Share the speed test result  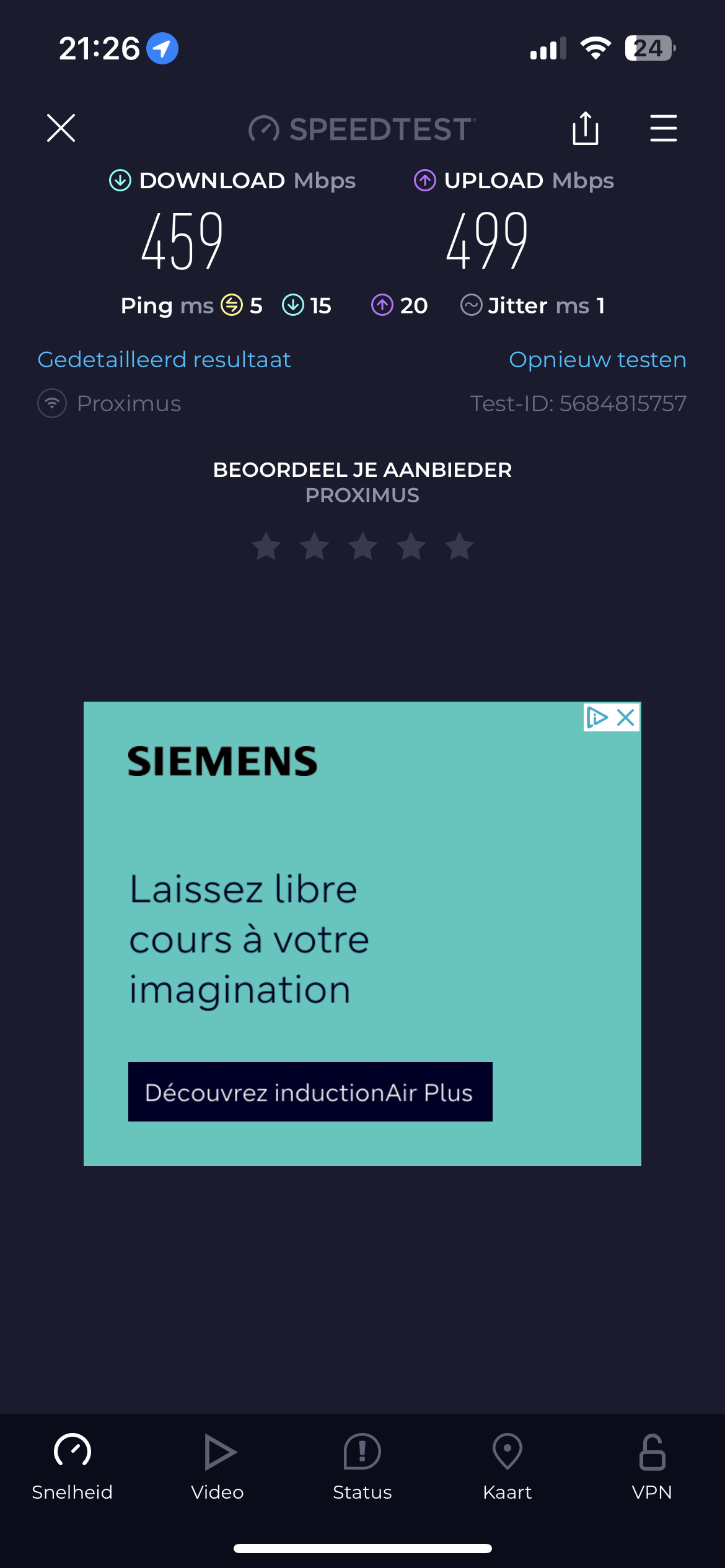(x=585, y=128)
